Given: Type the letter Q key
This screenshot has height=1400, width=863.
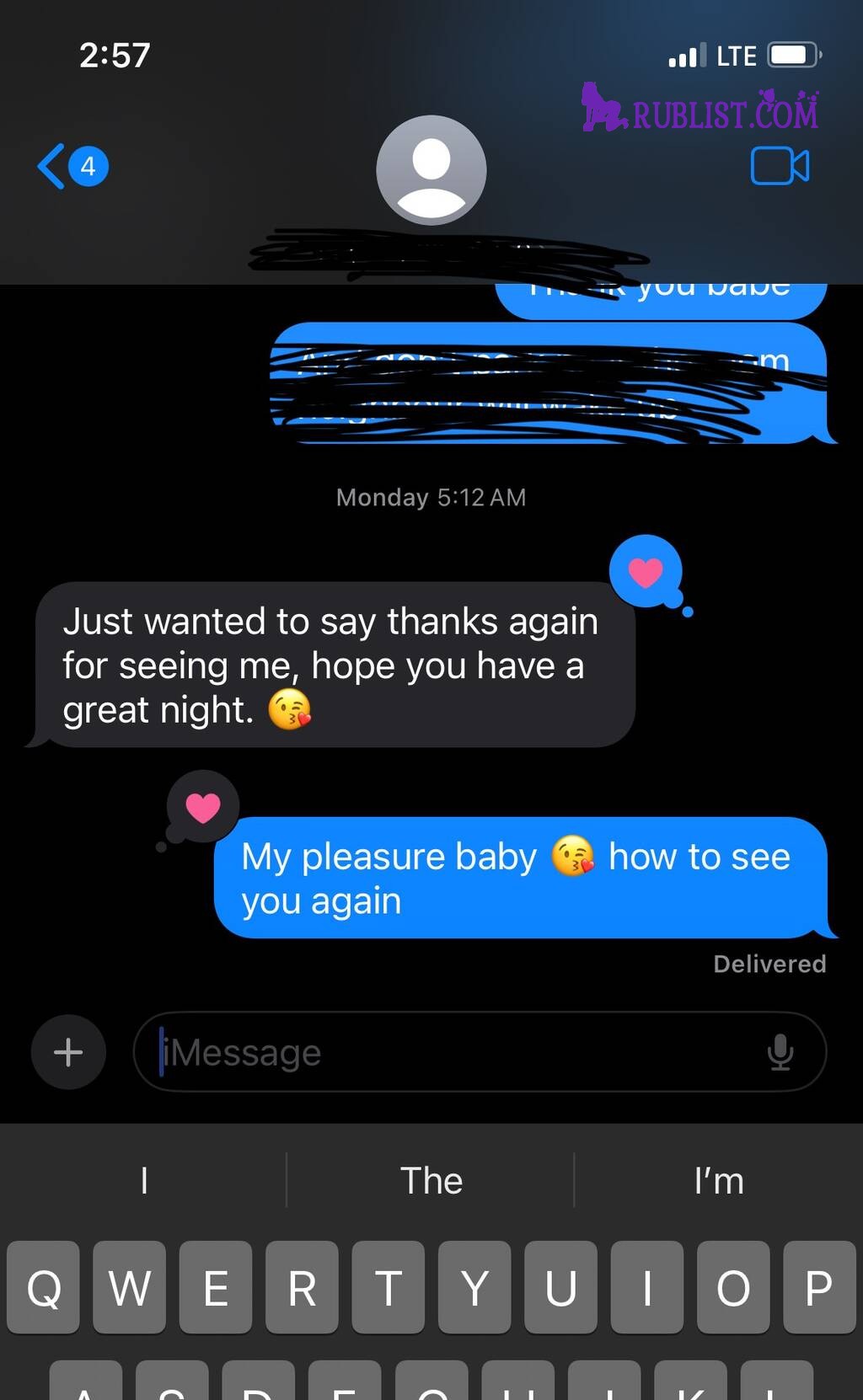Looking at the screenshot, I should [44, 1287].
